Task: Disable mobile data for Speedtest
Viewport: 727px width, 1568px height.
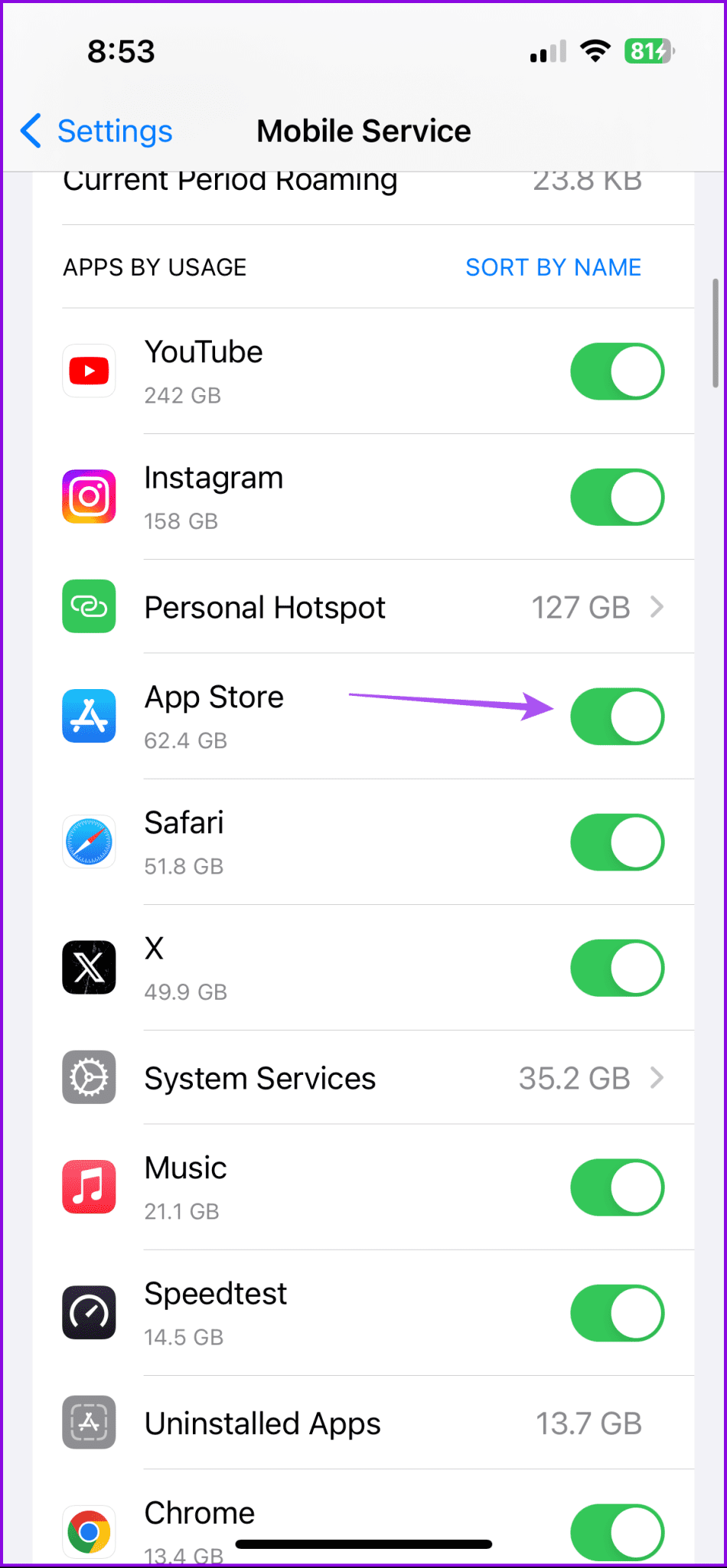Action: 617,1312
